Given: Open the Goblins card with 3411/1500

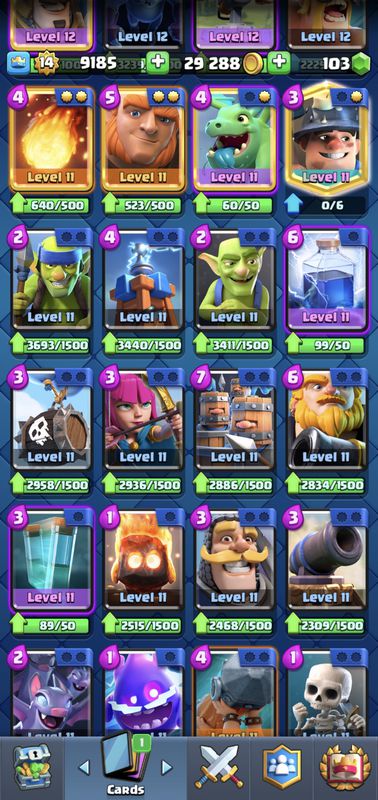Looking at the screenshot, I should (x=235, y=280).
